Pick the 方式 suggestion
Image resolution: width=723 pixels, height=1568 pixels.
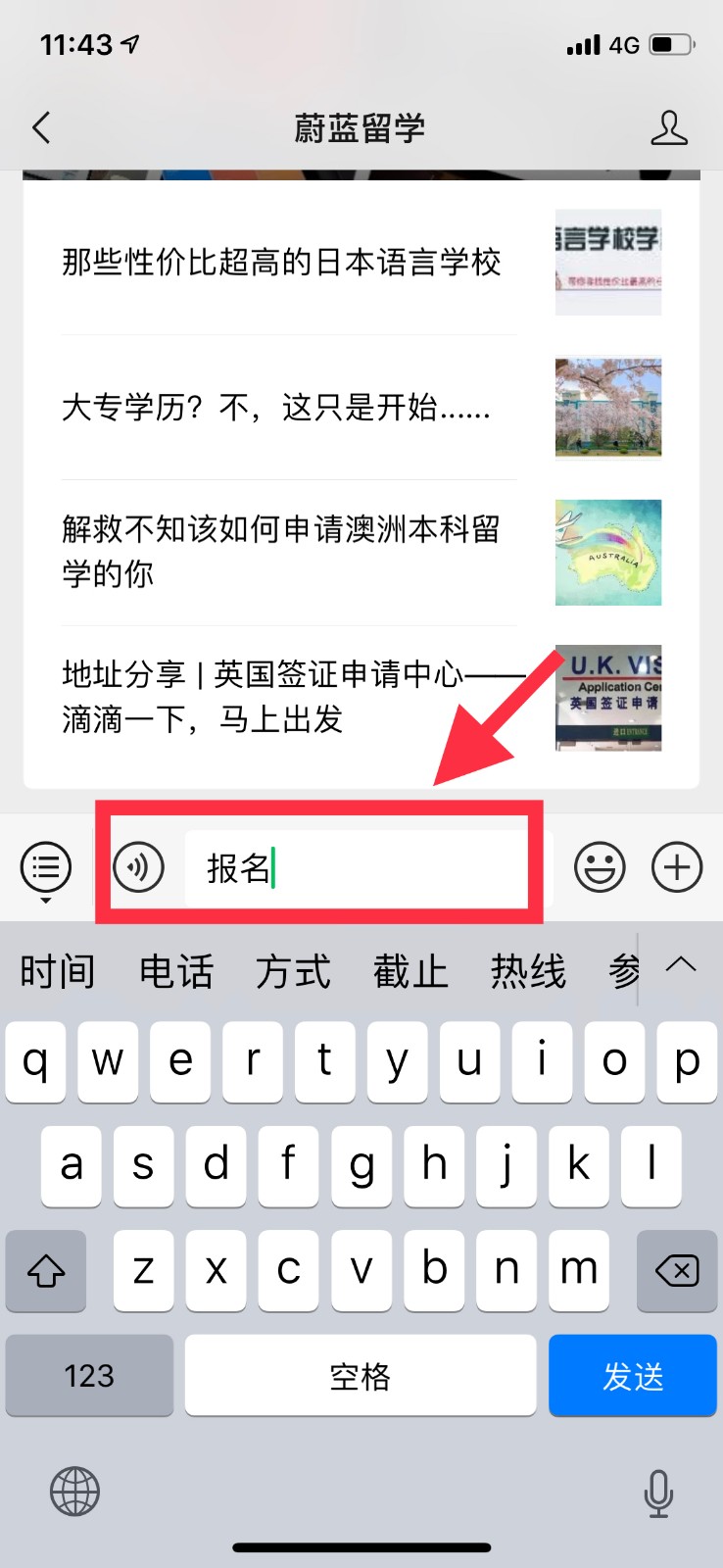293,972
